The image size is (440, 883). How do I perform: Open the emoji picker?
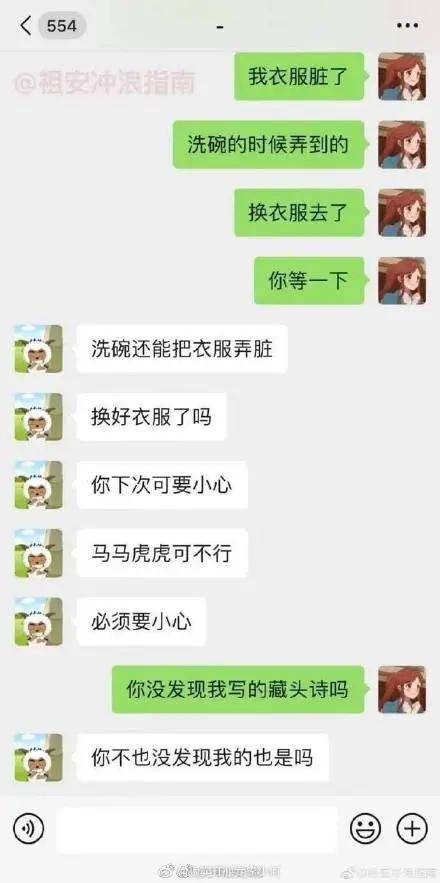pos(365,828)
